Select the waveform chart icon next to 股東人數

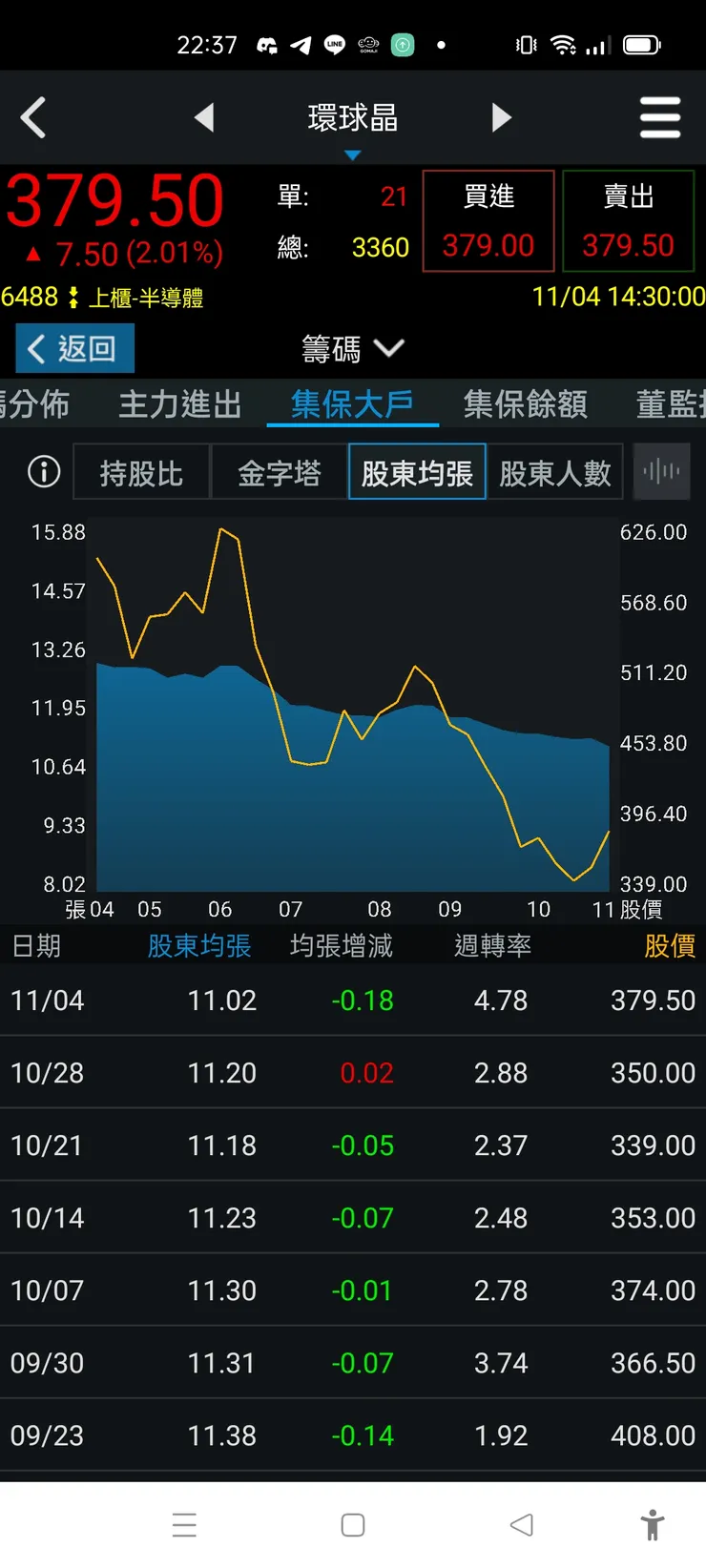coord(661,471)
